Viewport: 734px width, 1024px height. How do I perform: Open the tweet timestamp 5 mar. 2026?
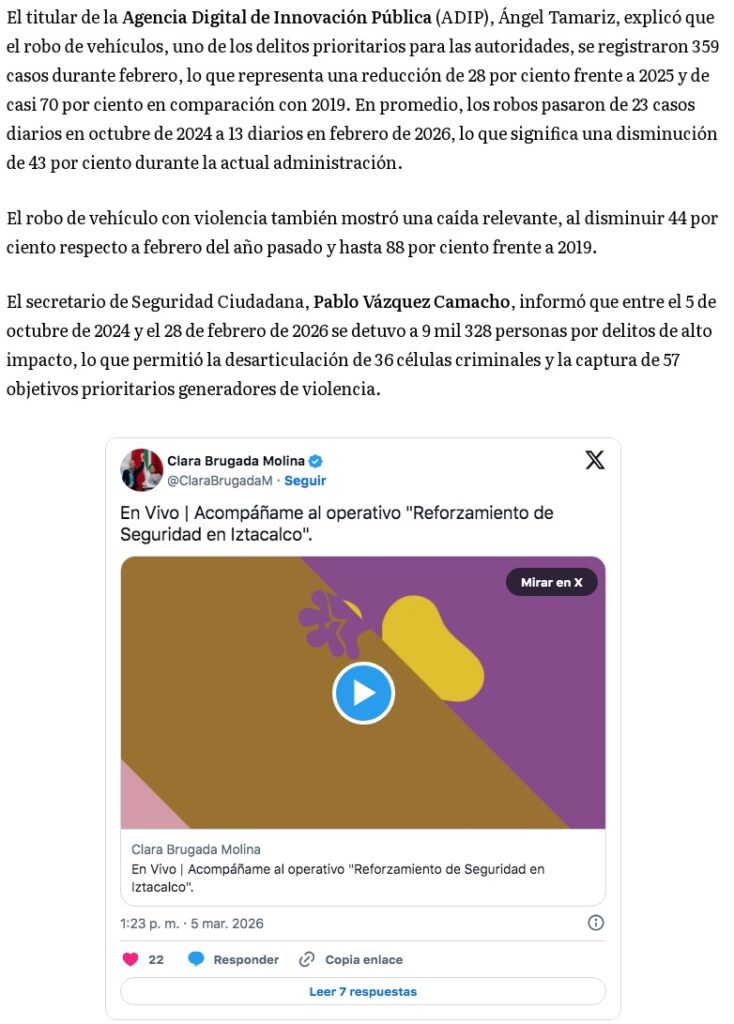(x=192, y=923)
